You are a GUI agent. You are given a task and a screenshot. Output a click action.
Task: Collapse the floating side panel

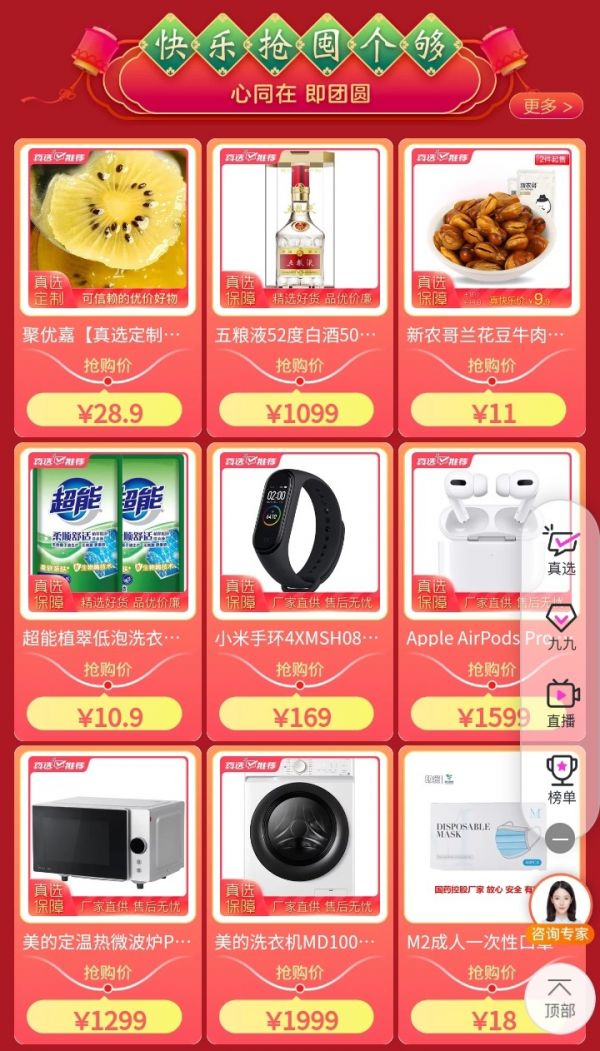tap(561, 837)
